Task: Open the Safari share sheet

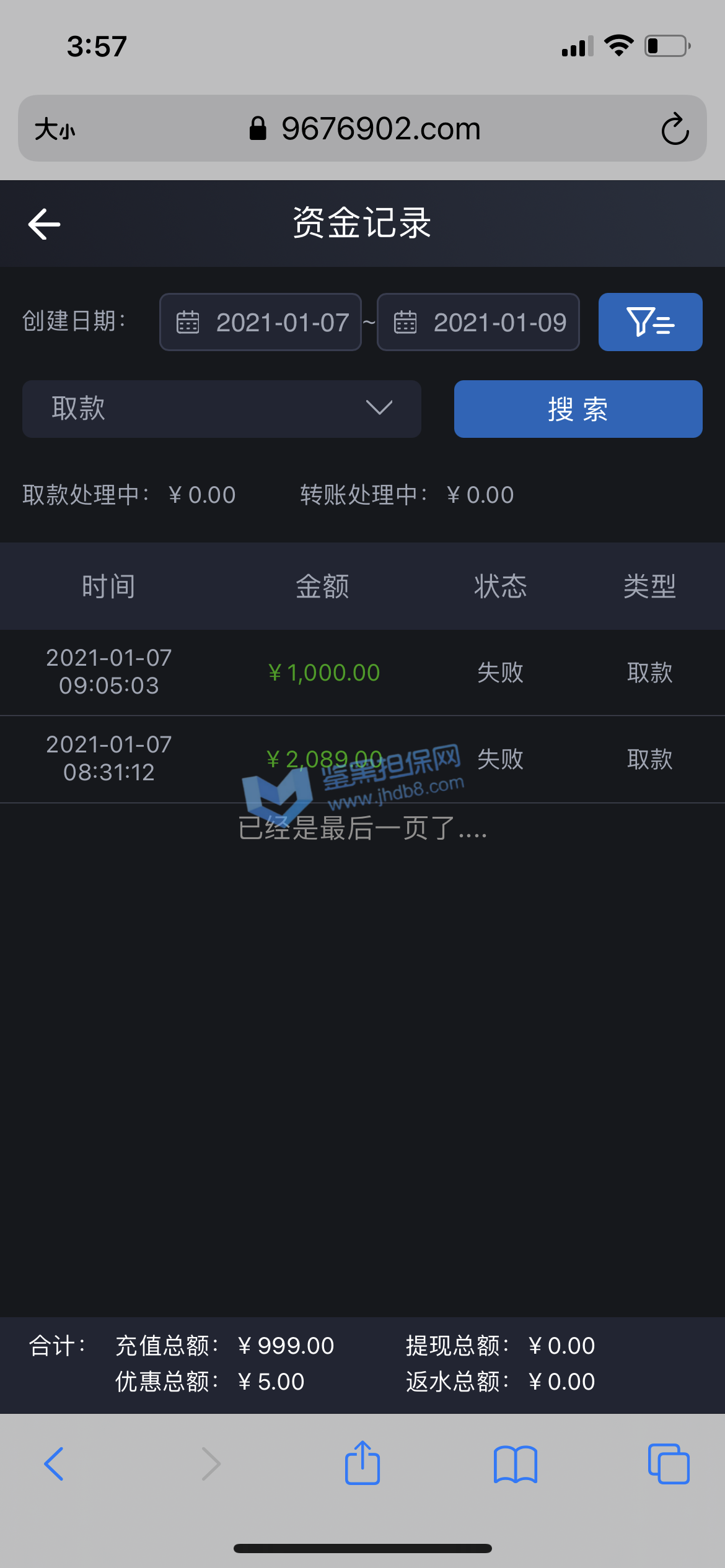Action: (362, 1463)
